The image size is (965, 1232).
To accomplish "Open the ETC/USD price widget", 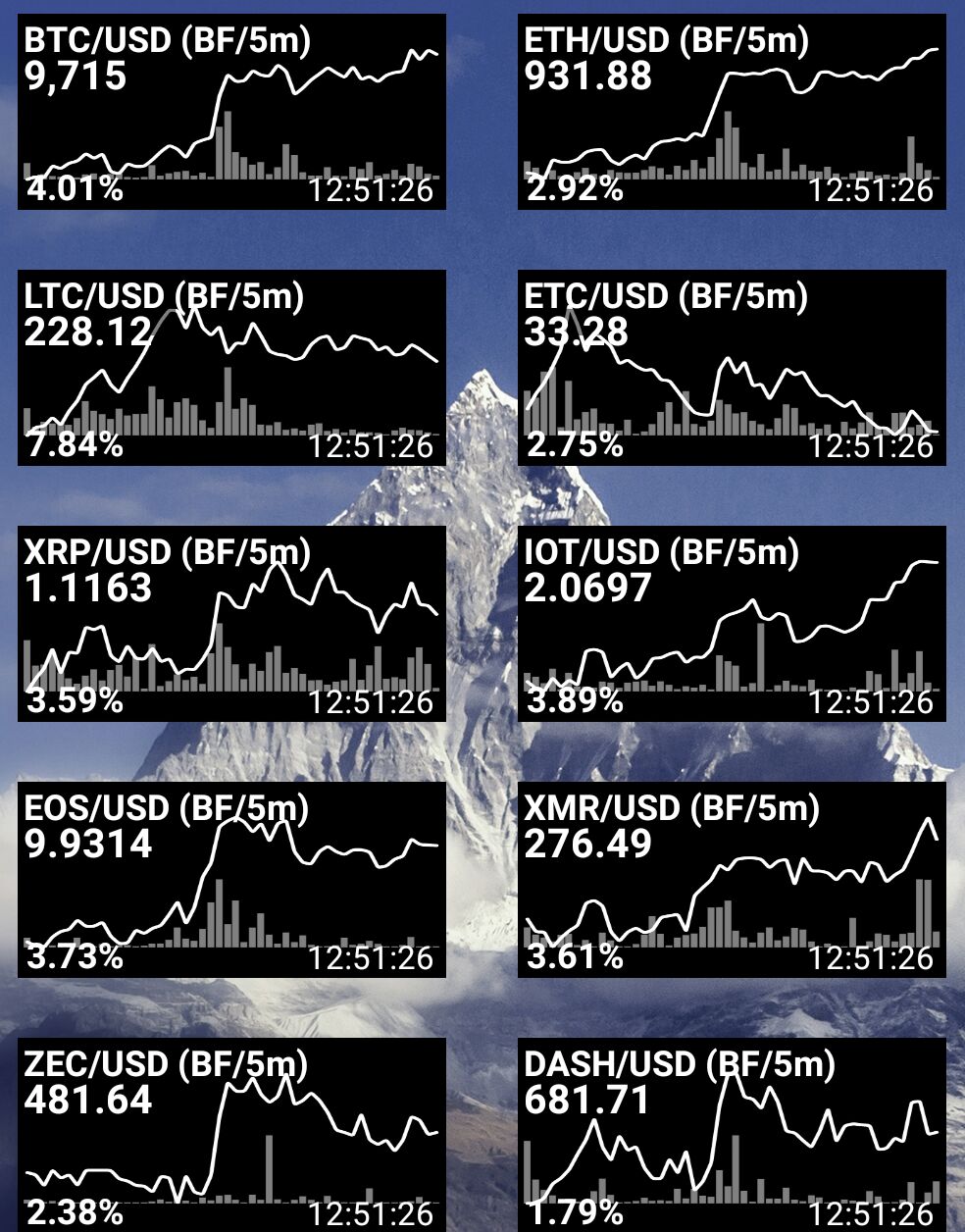I will (732, 368).
